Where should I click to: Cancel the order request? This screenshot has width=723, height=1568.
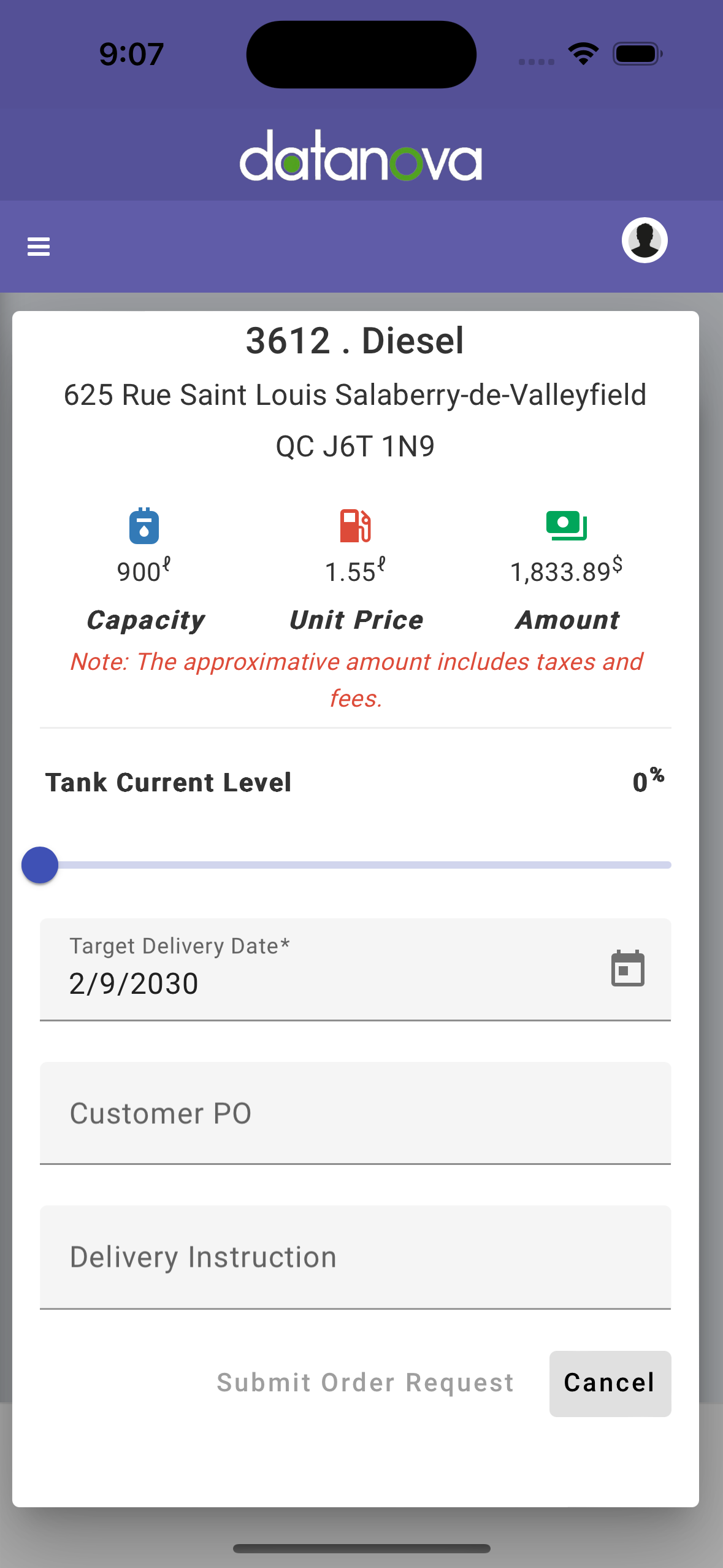point(610,1383)
